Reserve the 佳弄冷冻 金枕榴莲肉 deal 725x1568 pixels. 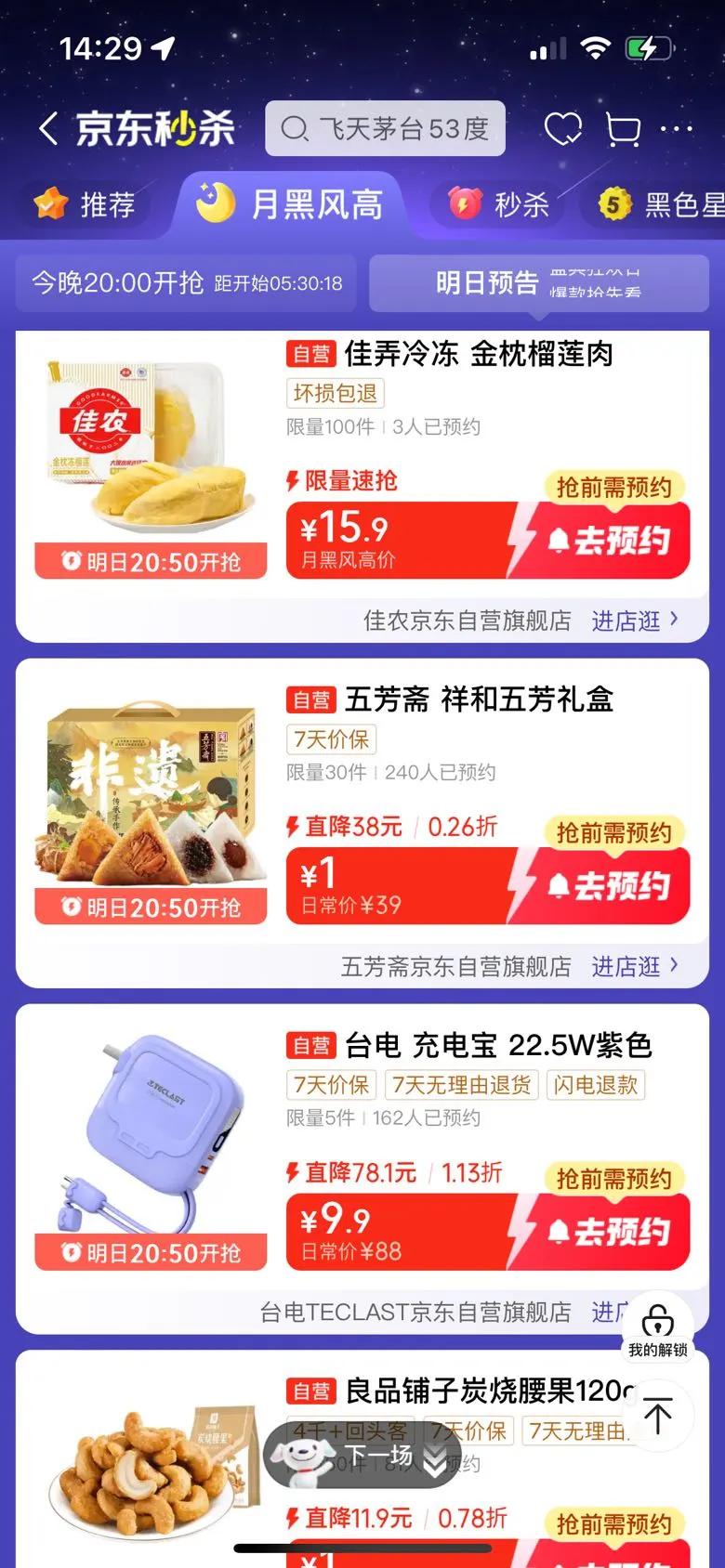(x=600, y=540)
